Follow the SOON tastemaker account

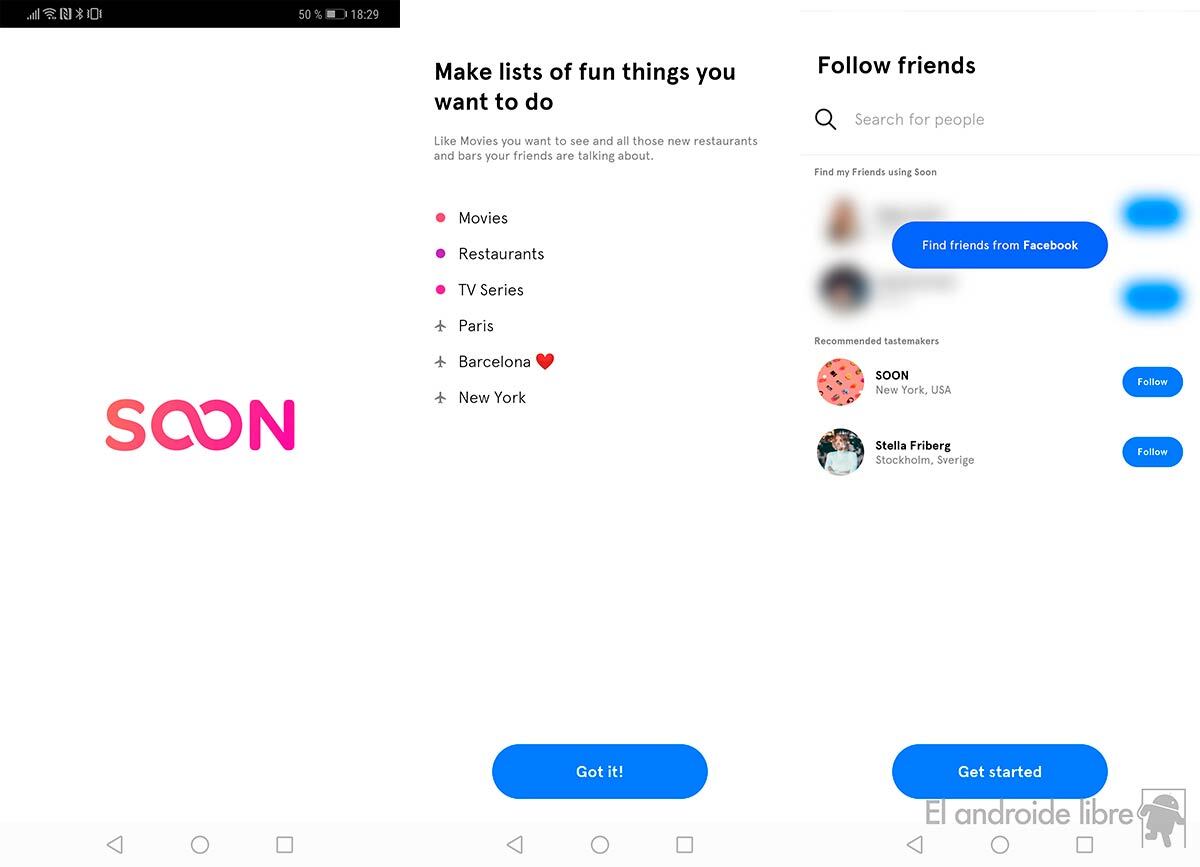(x=1152, y=382)
